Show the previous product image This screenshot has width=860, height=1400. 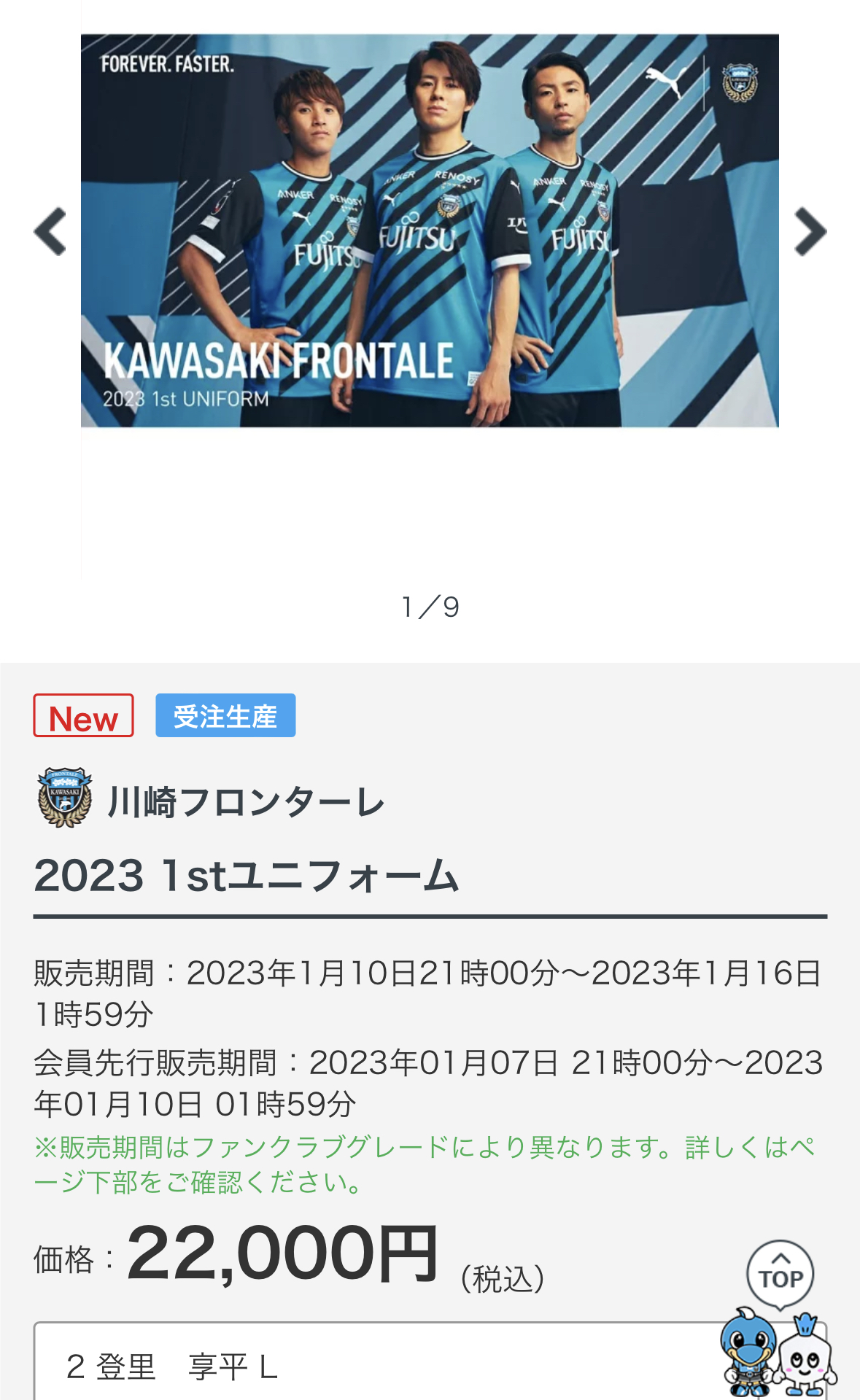50,232
